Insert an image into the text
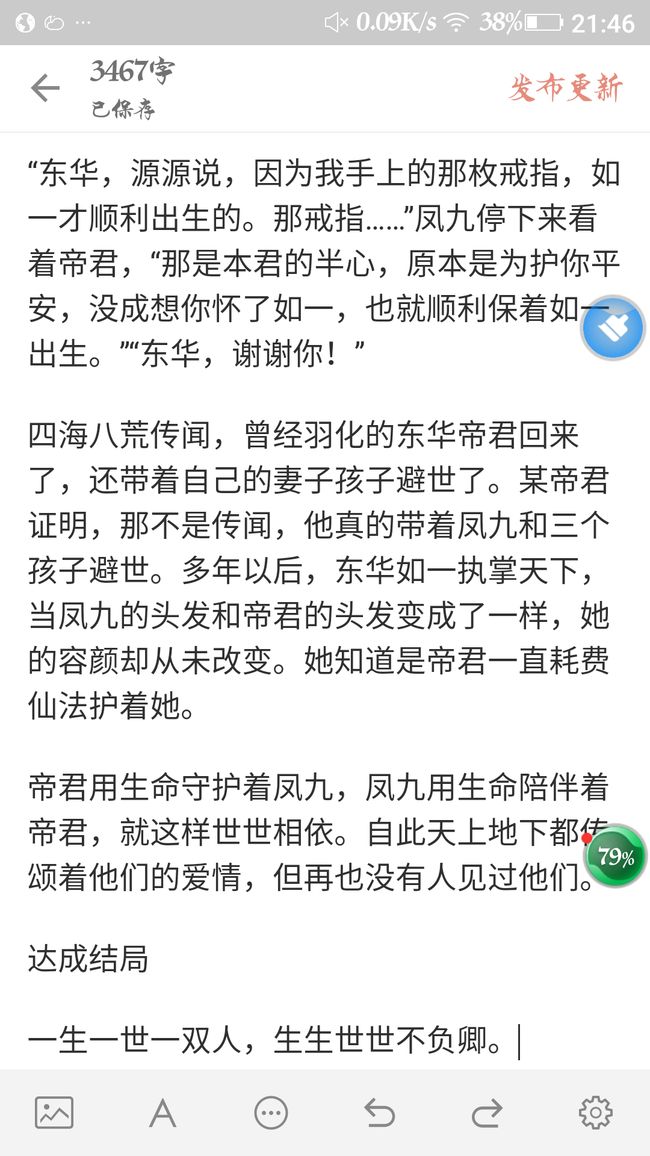650x1156 pixels. point(55,1113)
